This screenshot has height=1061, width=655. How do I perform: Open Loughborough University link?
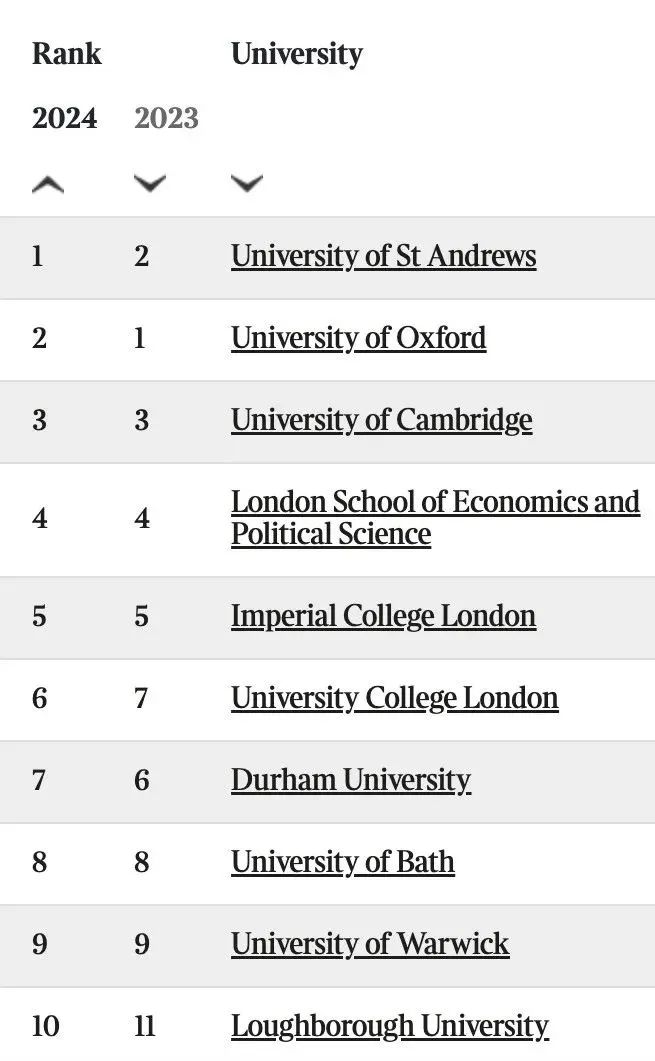[x=389, y=1026]
